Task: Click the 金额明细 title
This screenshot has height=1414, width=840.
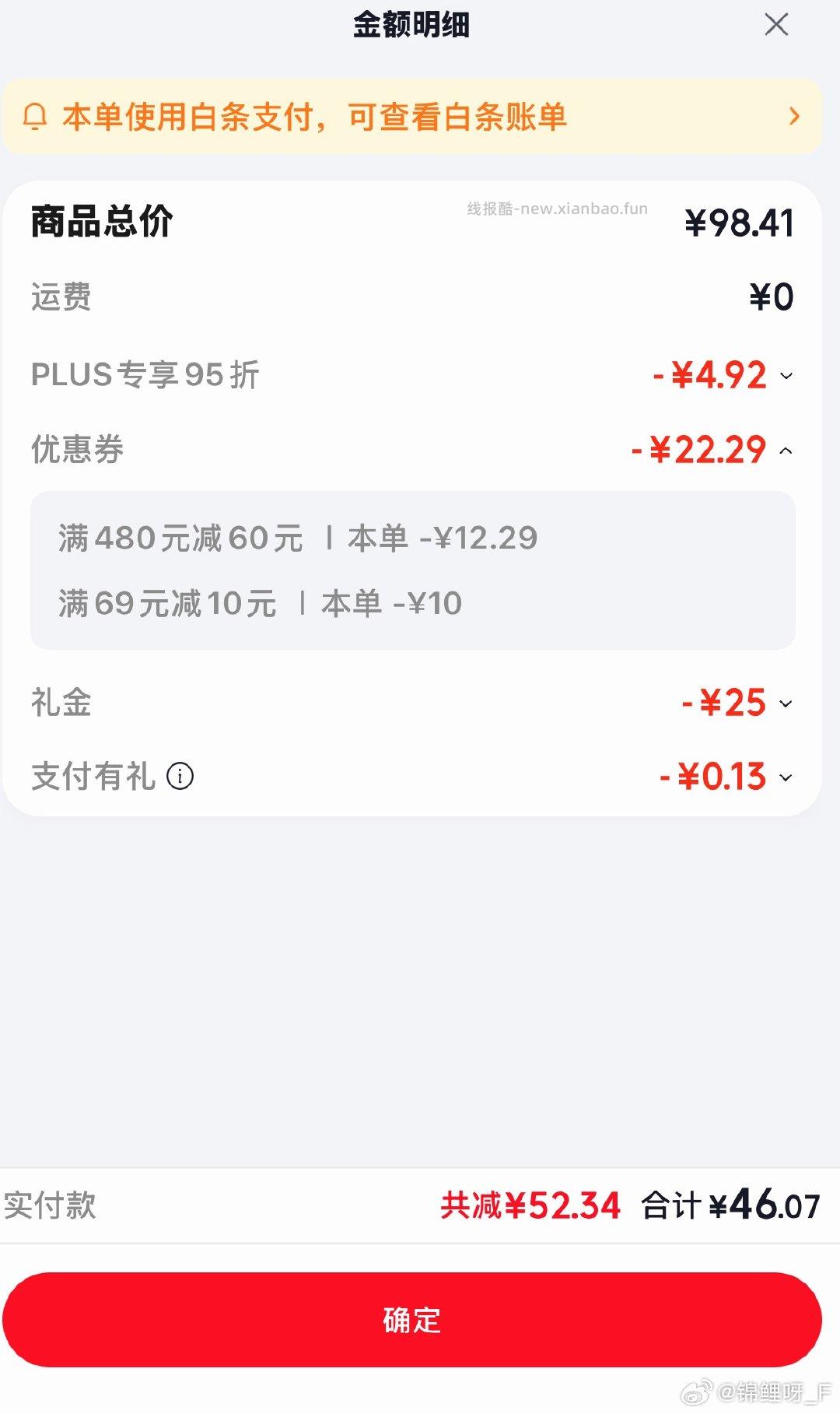Action: click(412, 25)
